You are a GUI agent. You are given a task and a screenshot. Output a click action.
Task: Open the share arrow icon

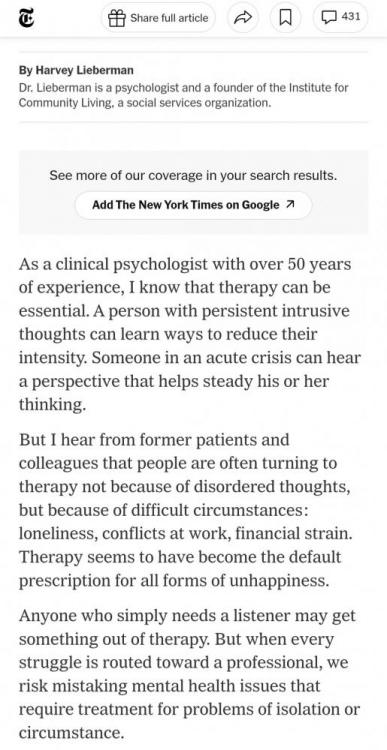click(x=243, y=18)
